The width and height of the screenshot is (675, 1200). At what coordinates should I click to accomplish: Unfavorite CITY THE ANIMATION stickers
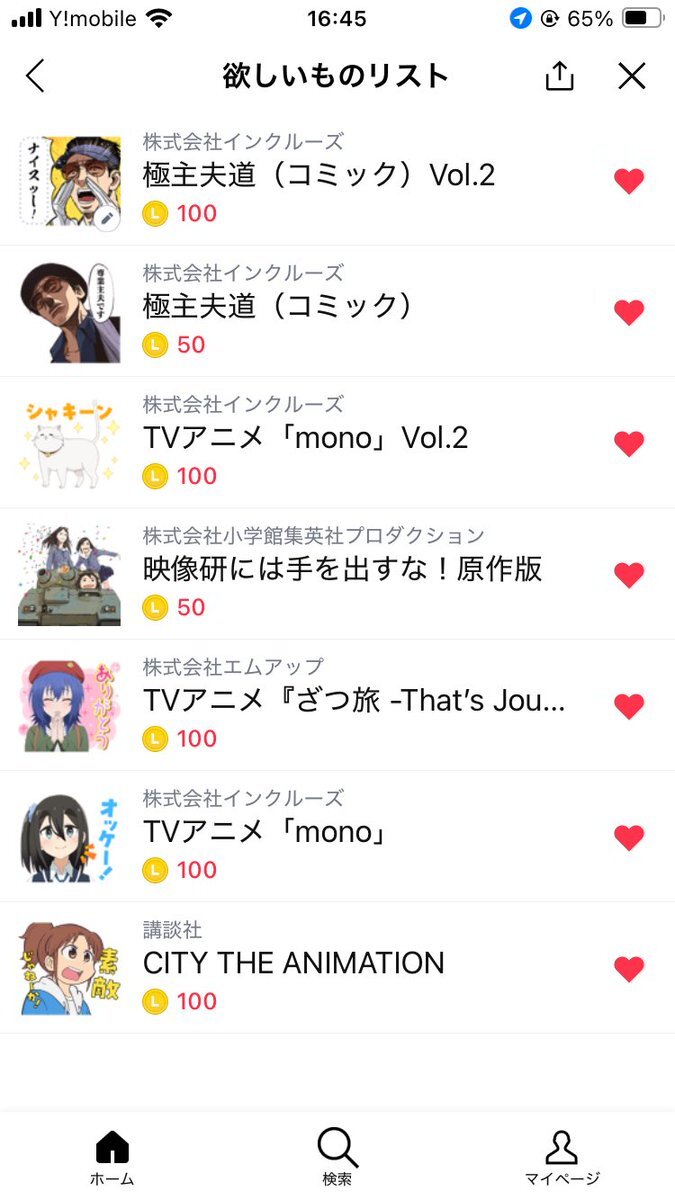coord(629,969)
